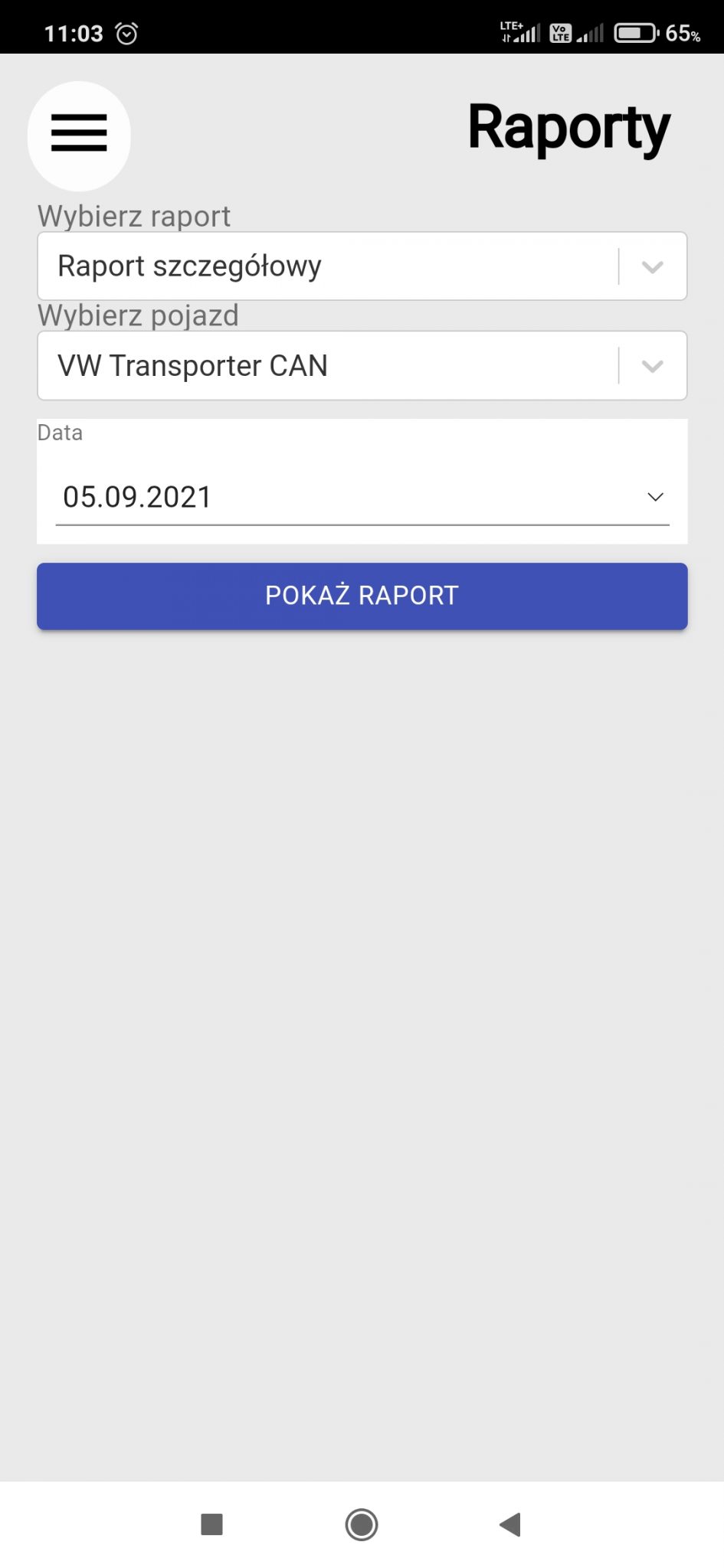The image size is (724, 1568).
Task: Open the hamburger drawer menu
Action: click(79, 136)
